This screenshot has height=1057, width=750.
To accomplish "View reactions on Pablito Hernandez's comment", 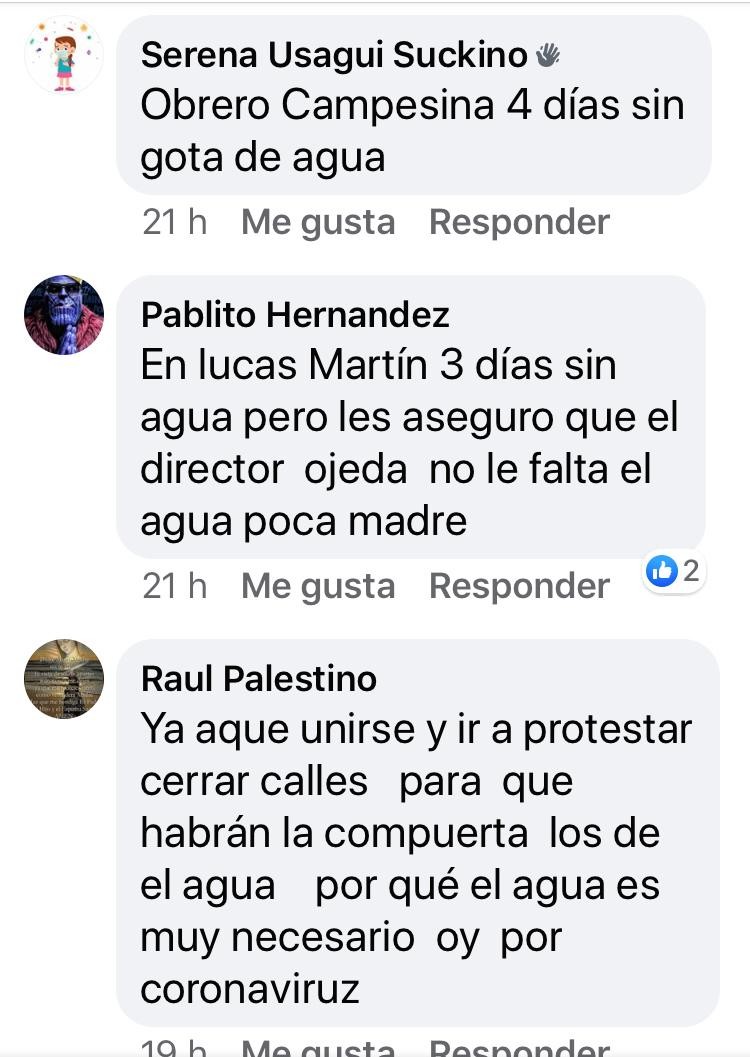I will pos(674,572).
